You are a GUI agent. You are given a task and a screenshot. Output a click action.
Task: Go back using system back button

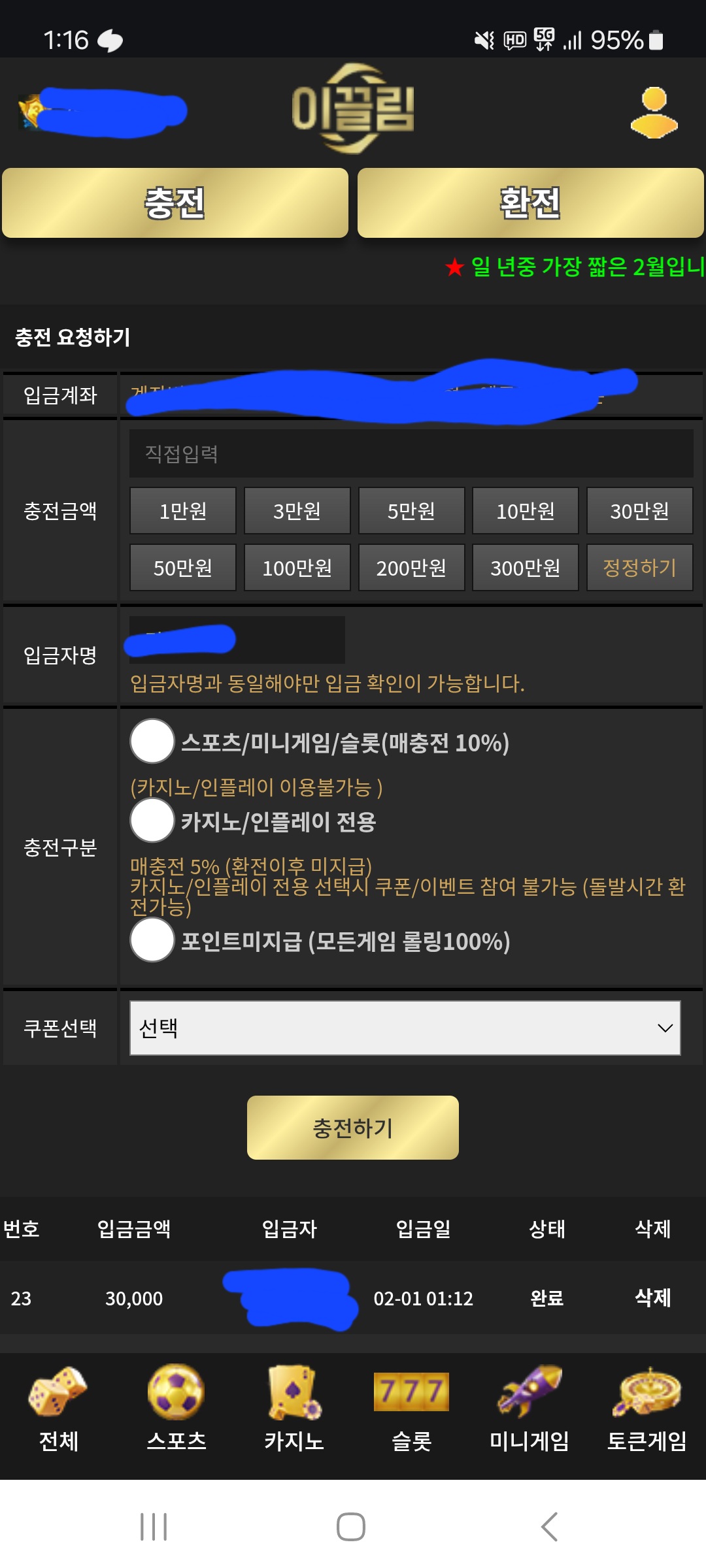550,1527
